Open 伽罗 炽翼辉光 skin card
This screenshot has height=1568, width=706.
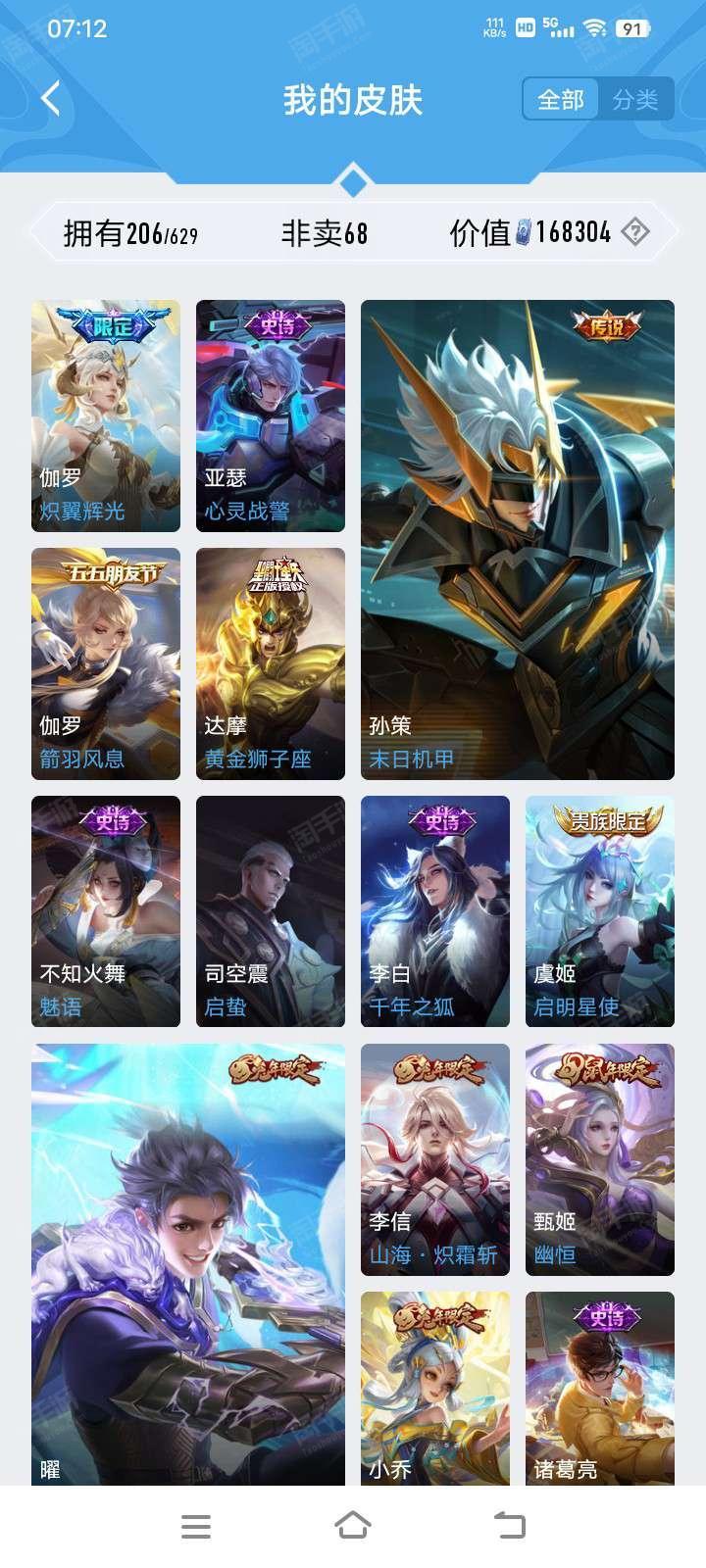tap(106, 416)
